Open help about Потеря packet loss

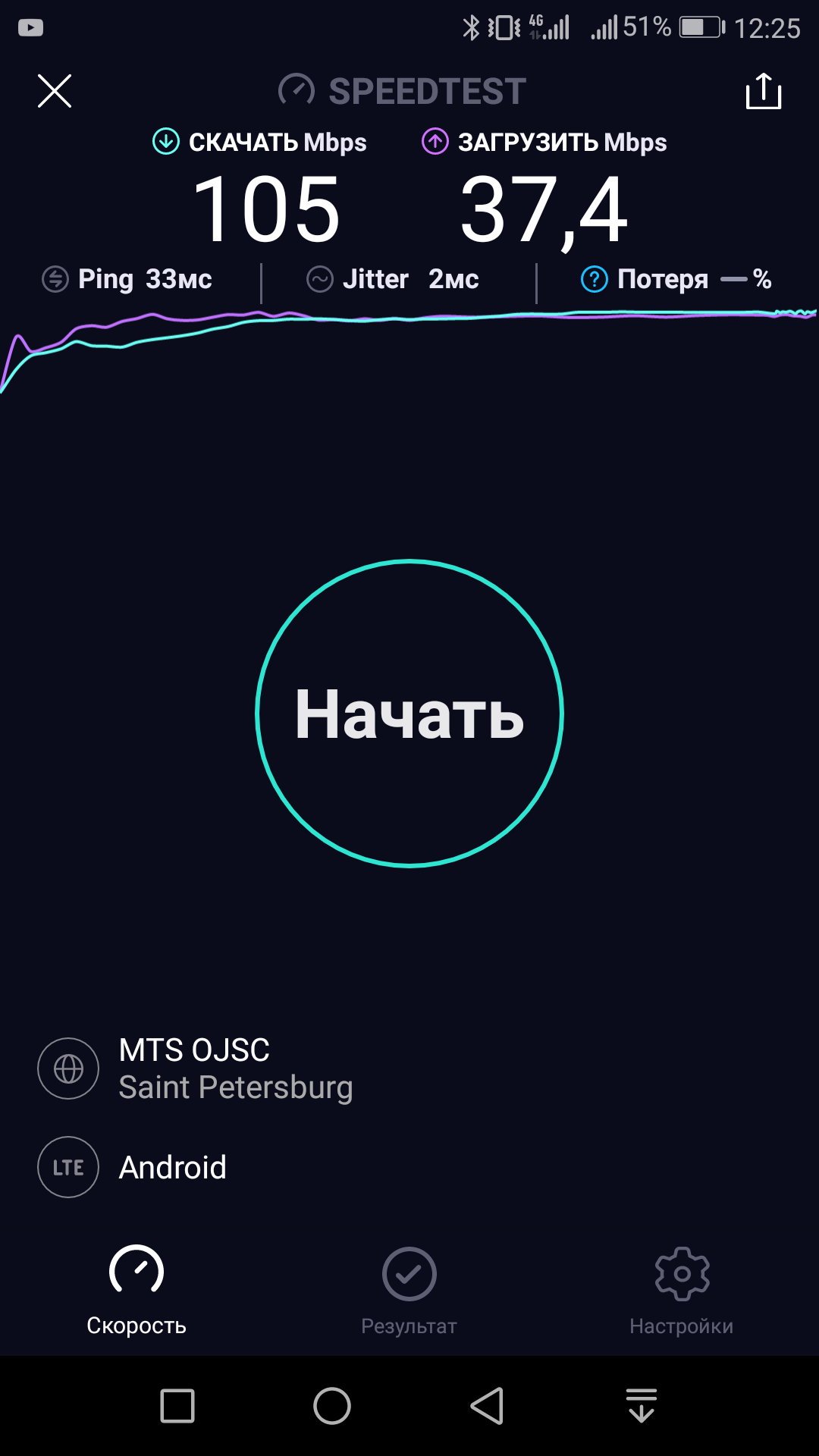(595, 279)
